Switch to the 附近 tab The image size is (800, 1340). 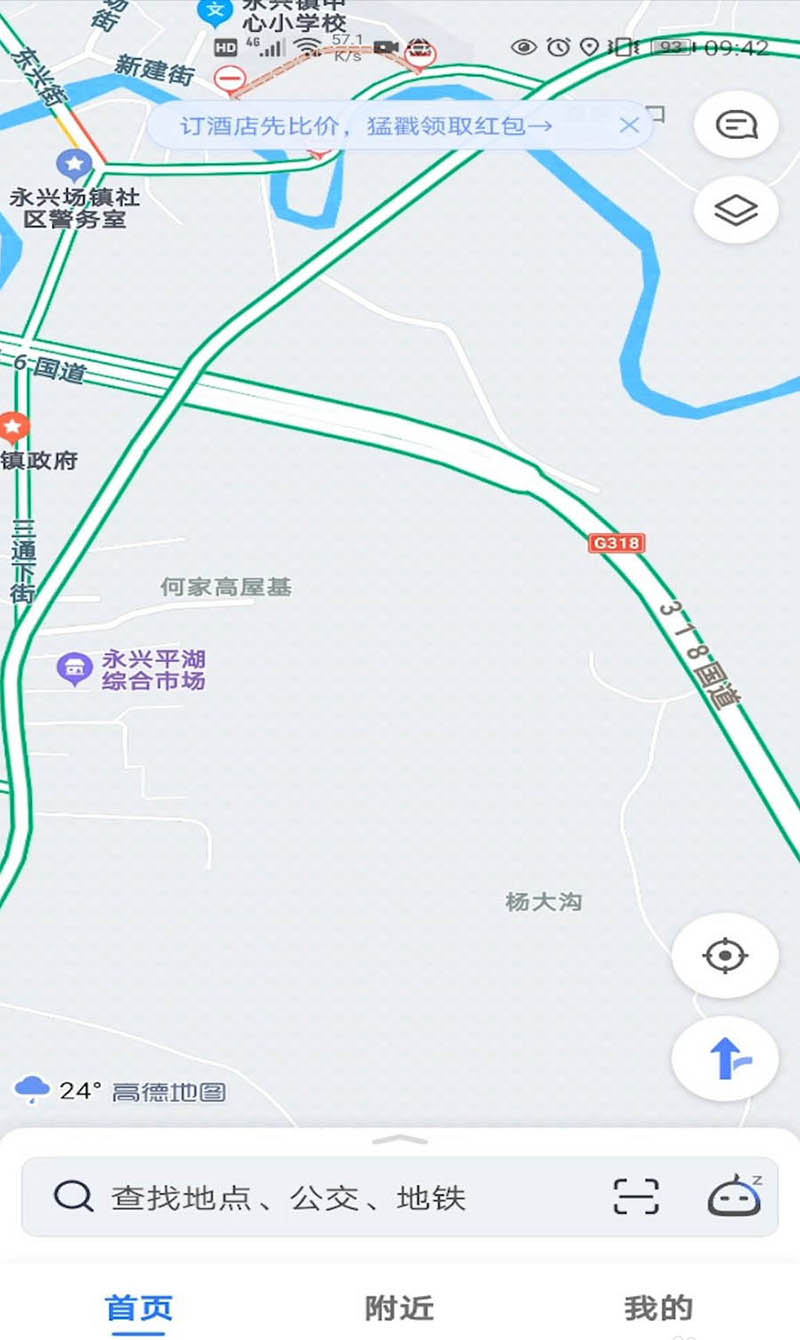399,1308
